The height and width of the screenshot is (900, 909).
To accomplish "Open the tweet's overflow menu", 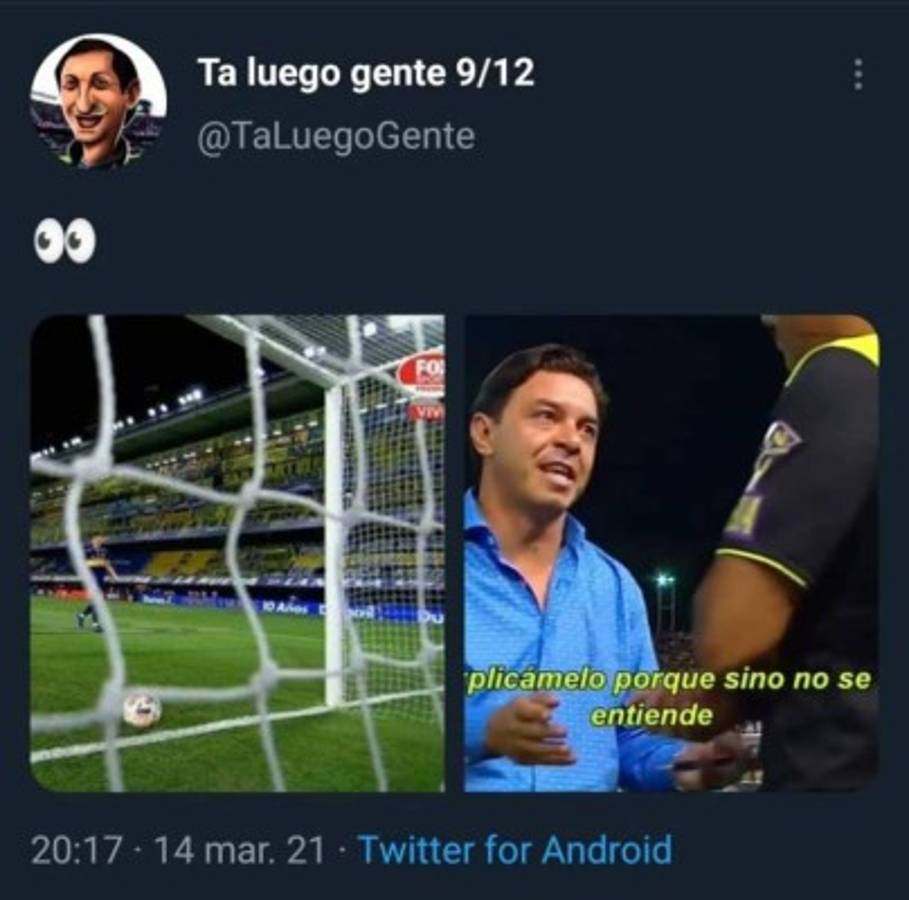I will coord(857,74).
